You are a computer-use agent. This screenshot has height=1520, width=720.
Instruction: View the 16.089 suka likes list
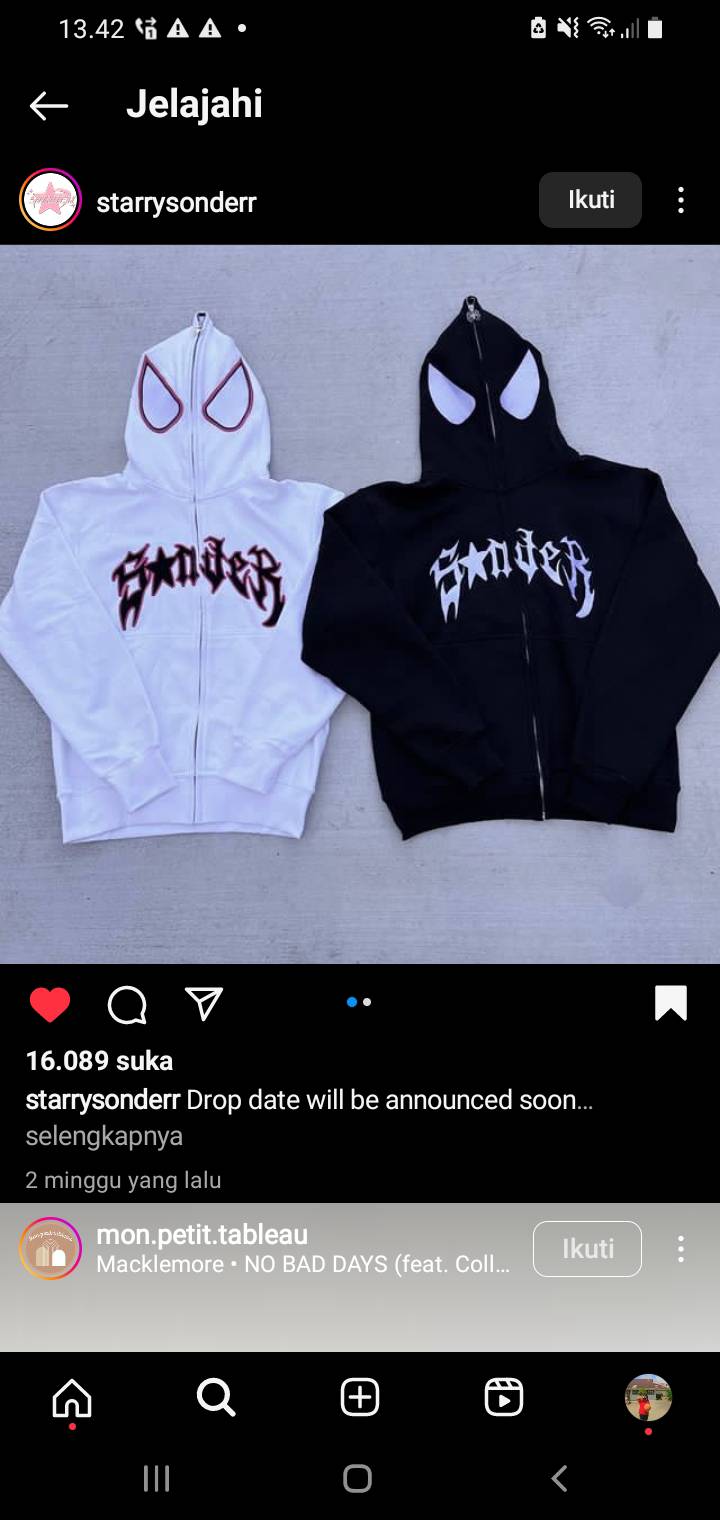coord(99,1060)
